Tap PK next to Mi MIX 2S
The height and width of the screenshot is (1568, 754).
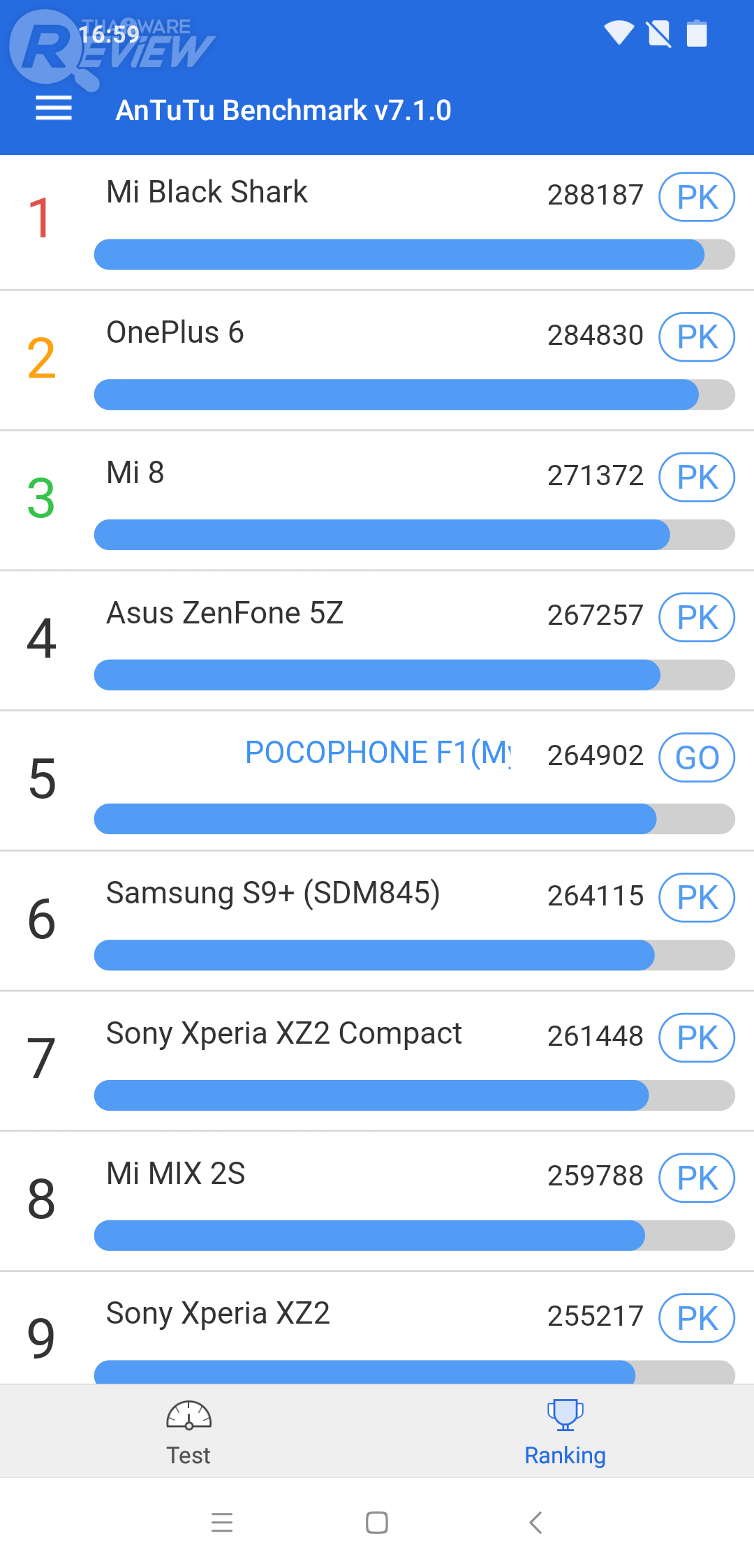tap(696, 1178)
